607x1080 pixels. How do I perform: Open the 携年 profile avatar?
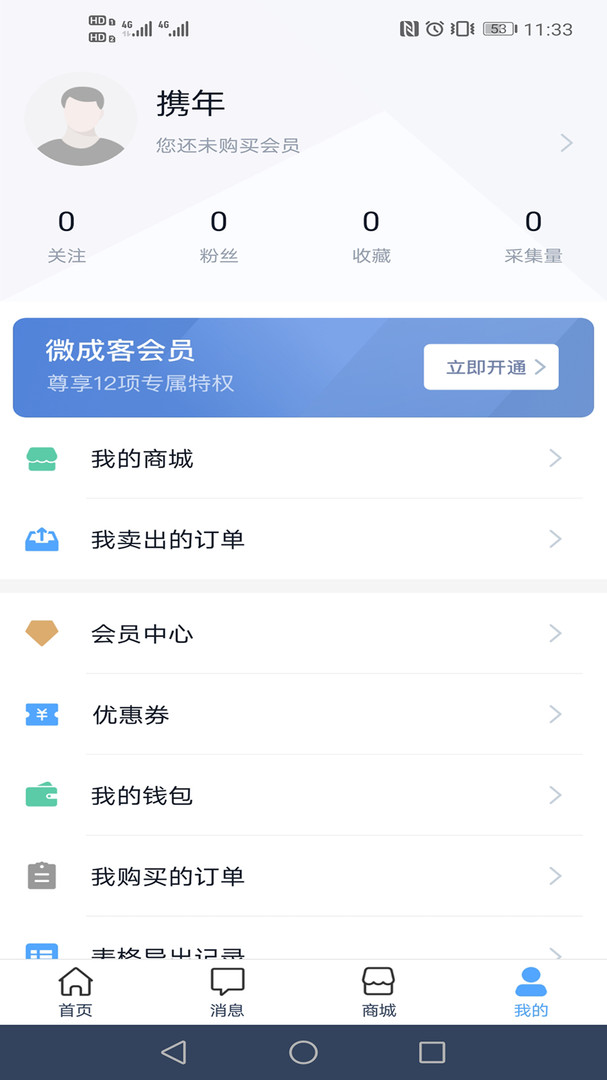[x=81, y=120]
